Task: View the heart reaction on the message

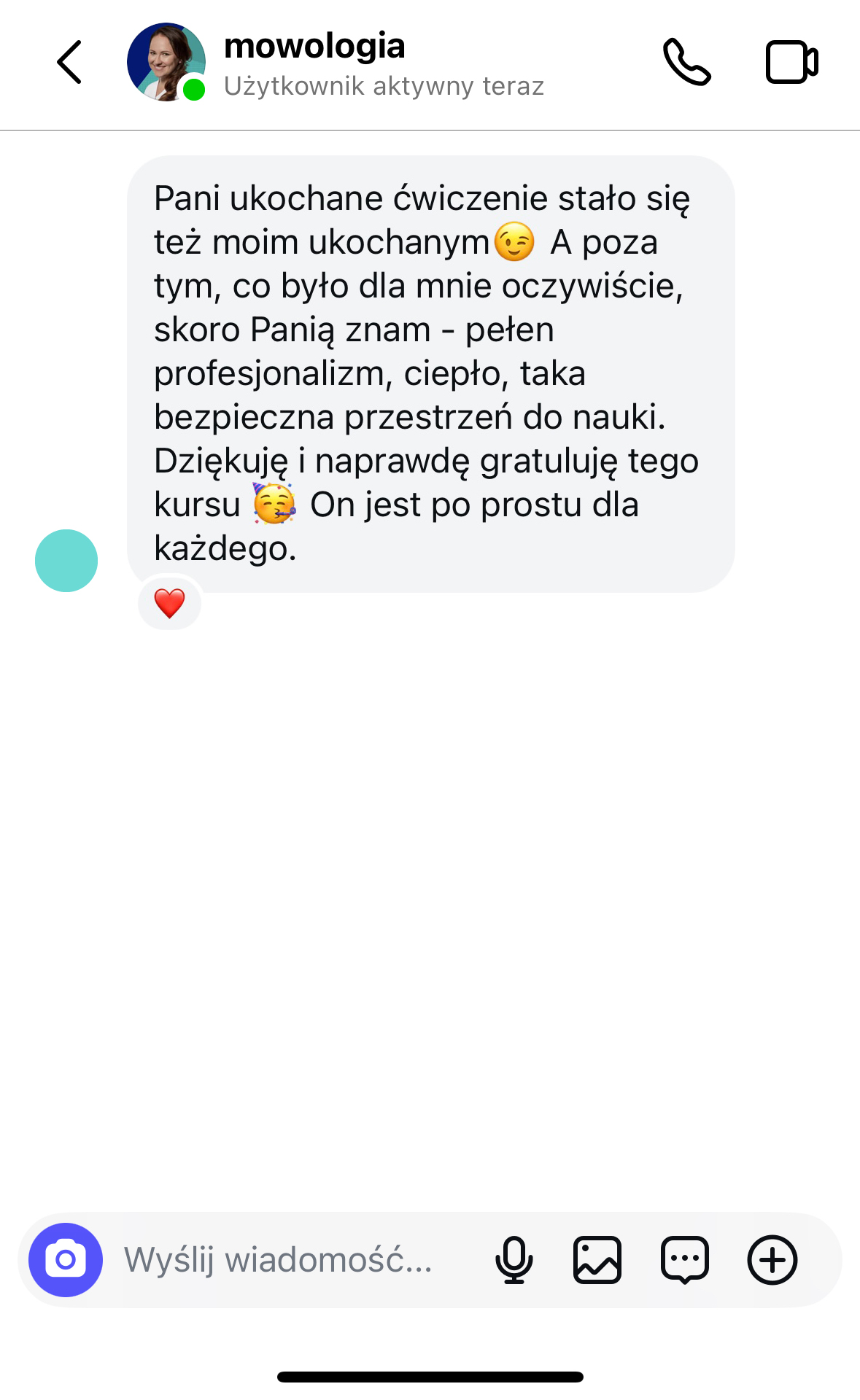Action: pyautogui.click(x=170, y=603)
